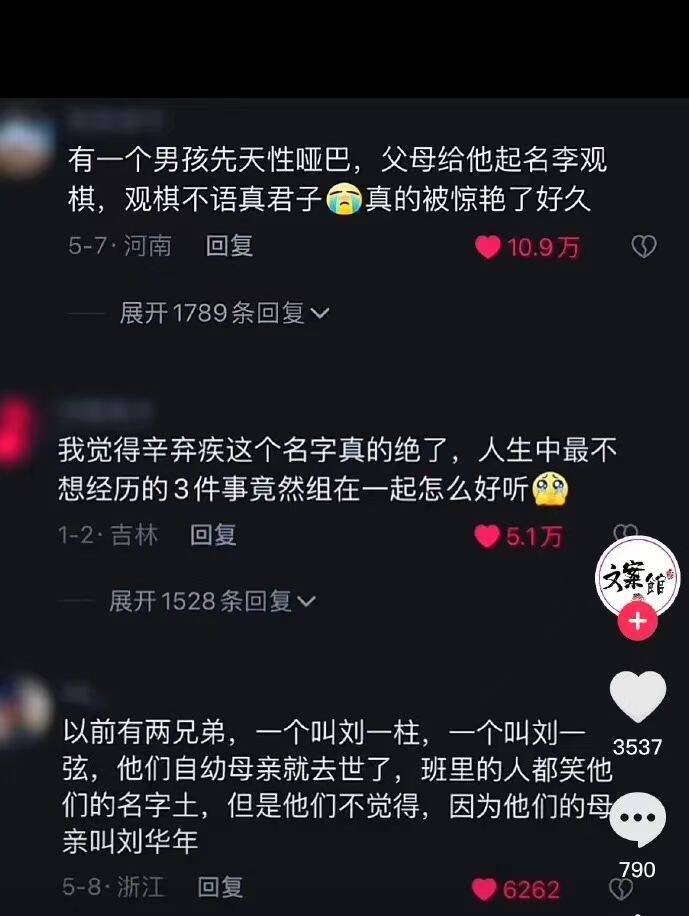Follow the creator with the red plus button
Screen dimensions: 689x916
point(637,623)
